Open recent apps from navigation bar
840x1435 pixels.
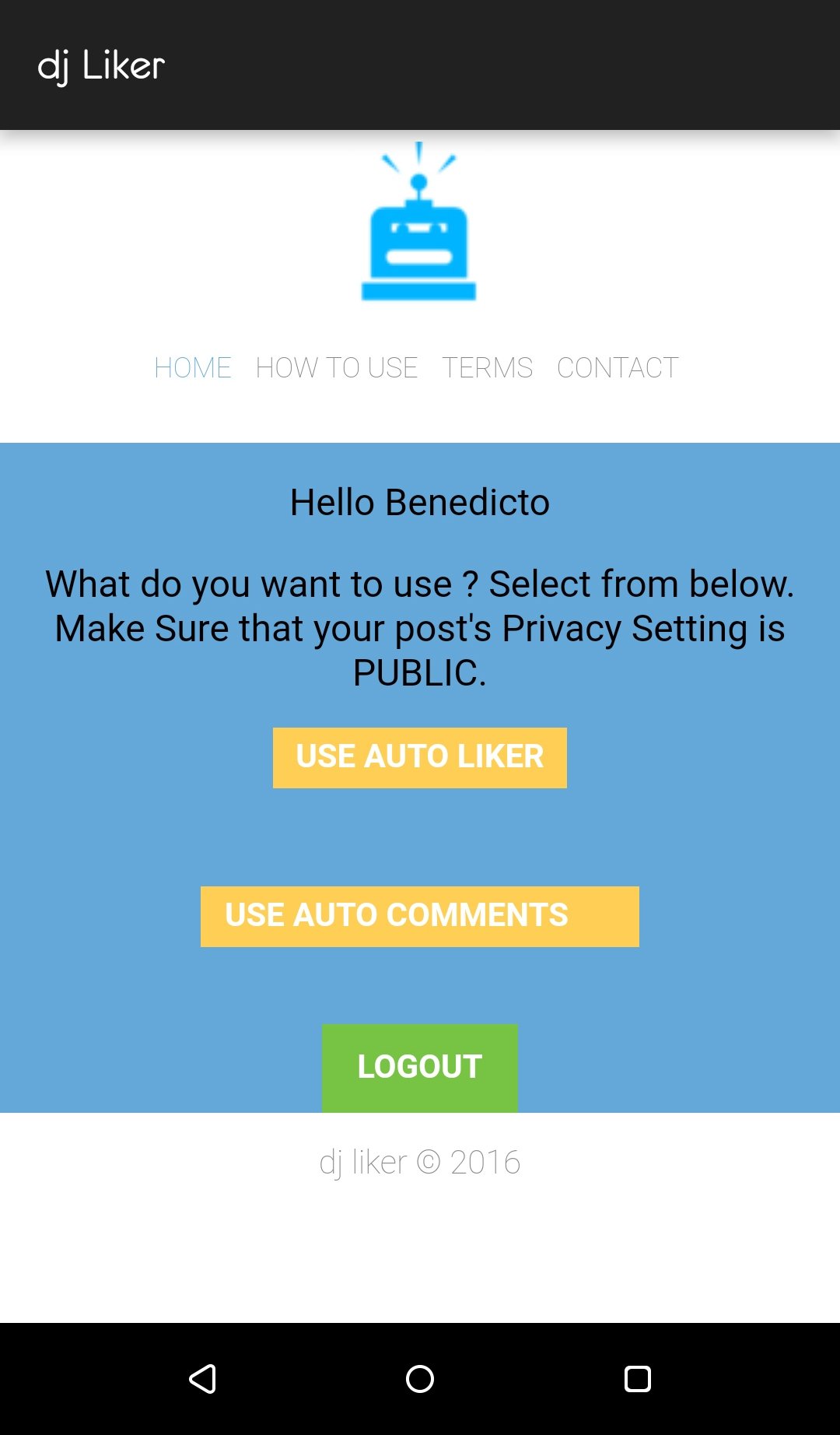coord(637,1379)
